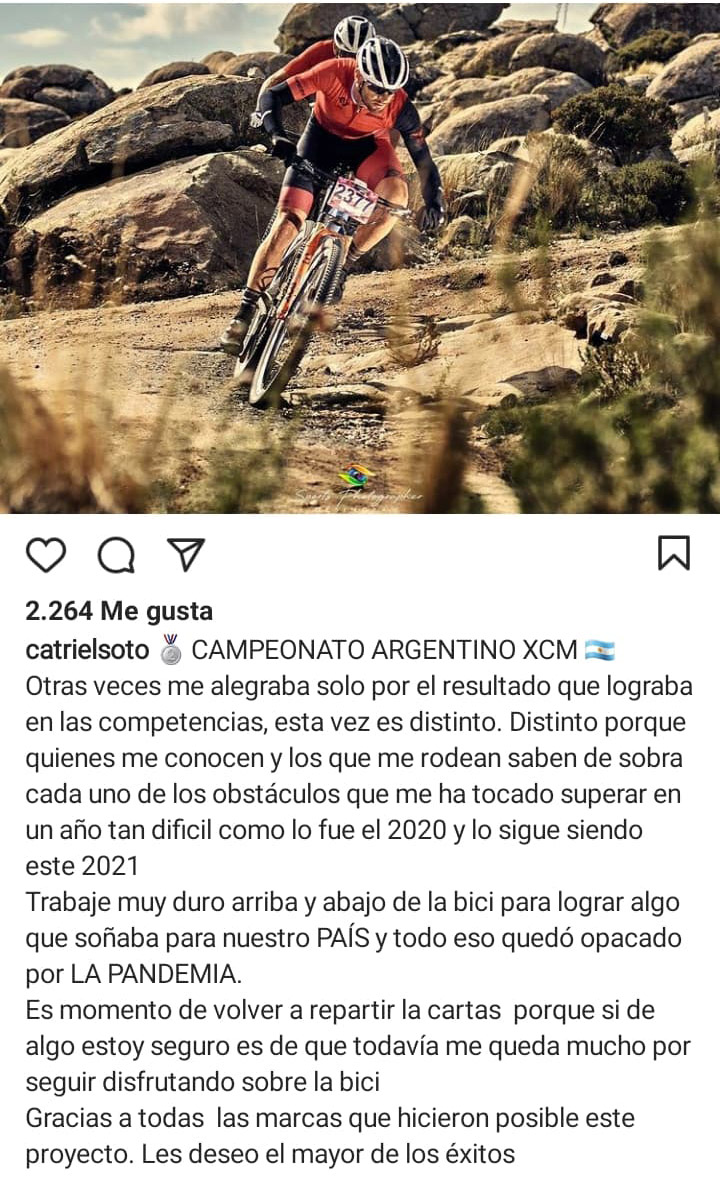Open comments on this post
720x1179 pixels.
(x=116, y=554)
